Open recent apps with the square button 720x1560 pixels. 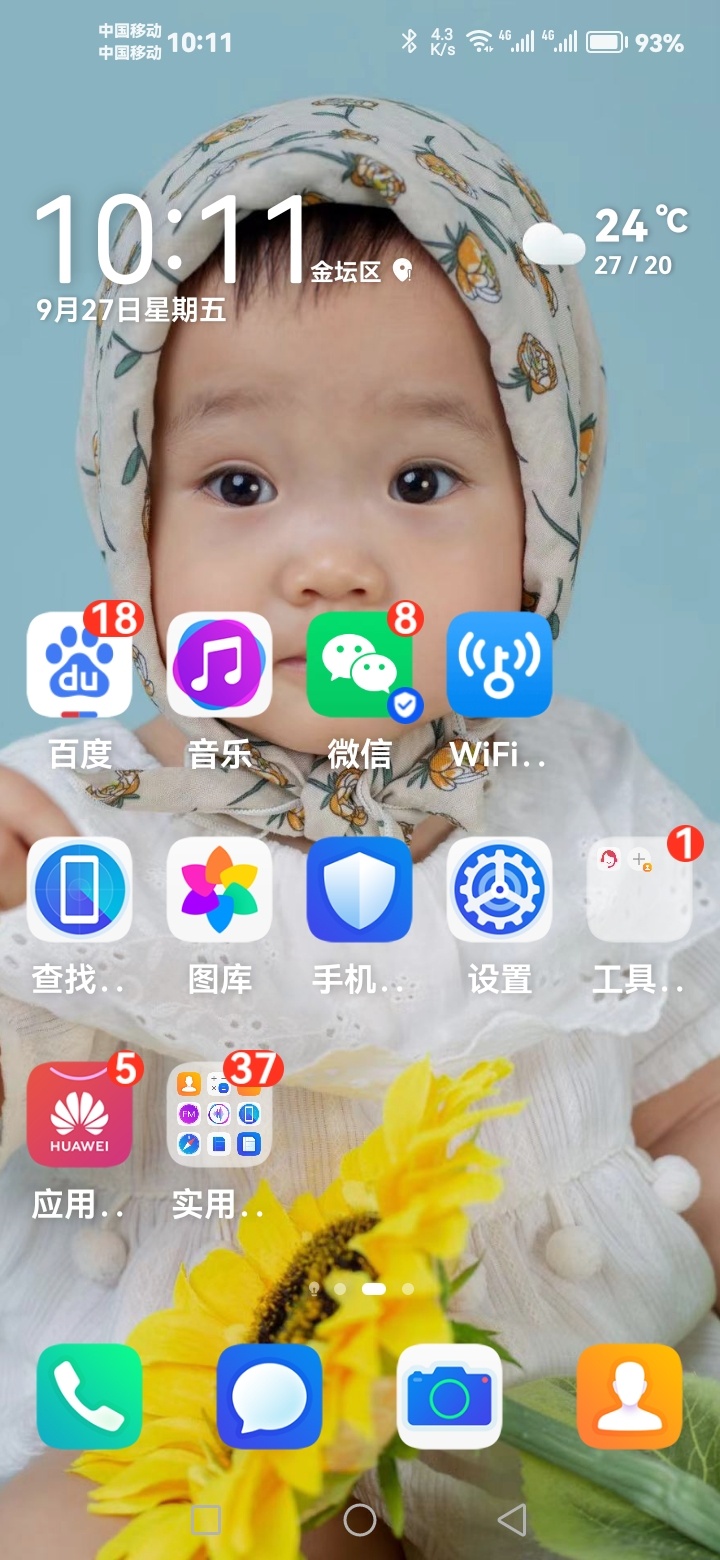(x=206, y=1520)
